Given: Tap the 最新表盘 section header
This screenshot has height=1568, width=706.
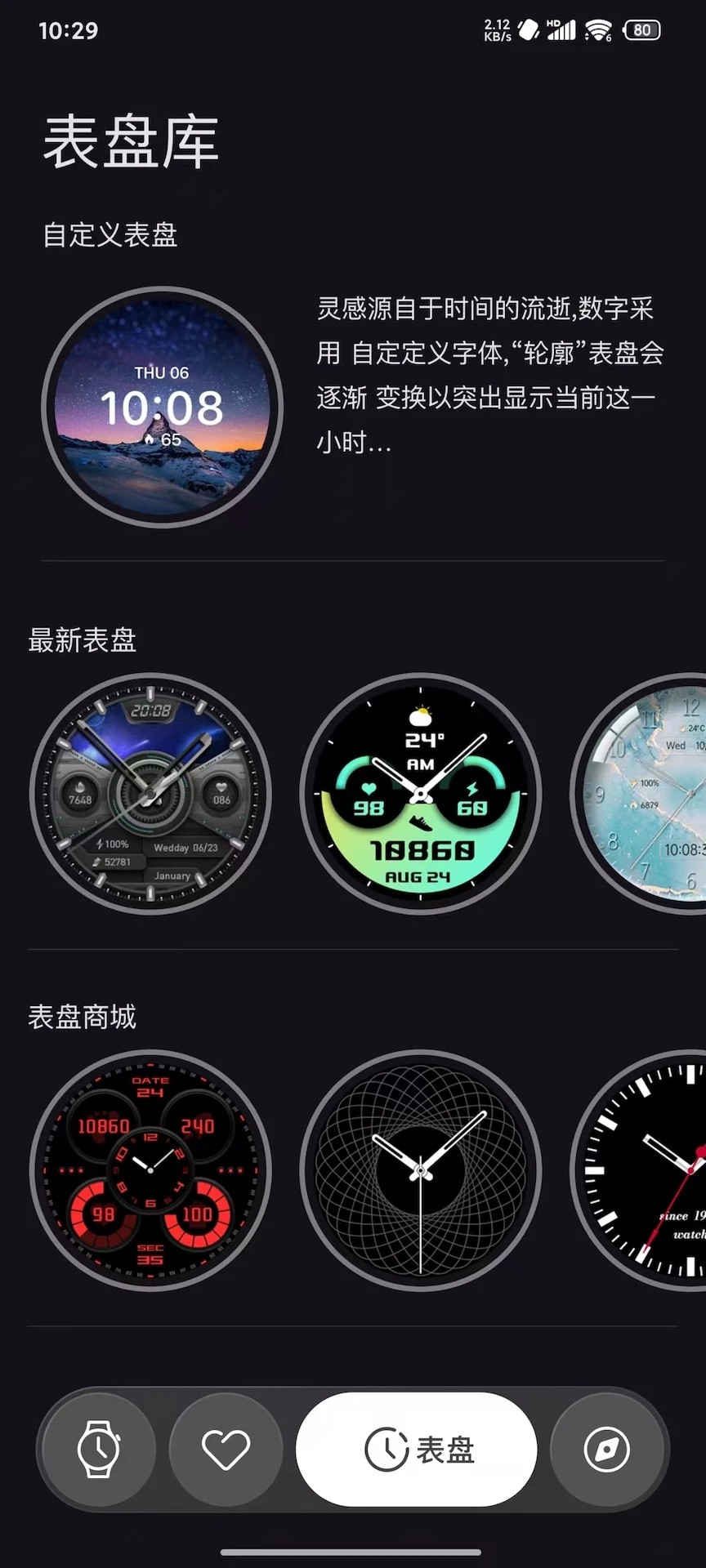Looking at the screenshot, I should point(83,642).
